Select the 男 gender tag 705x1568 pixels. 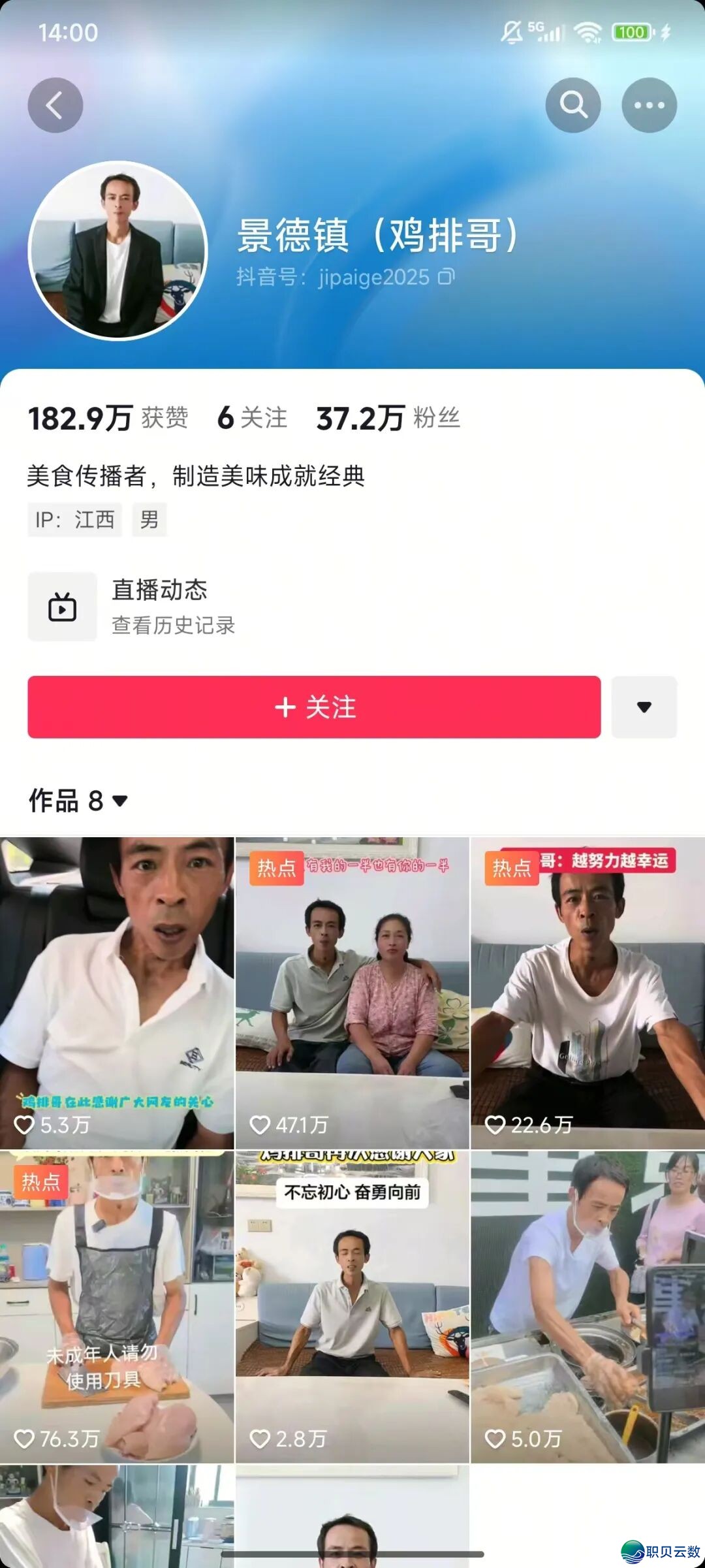point(149,520)
